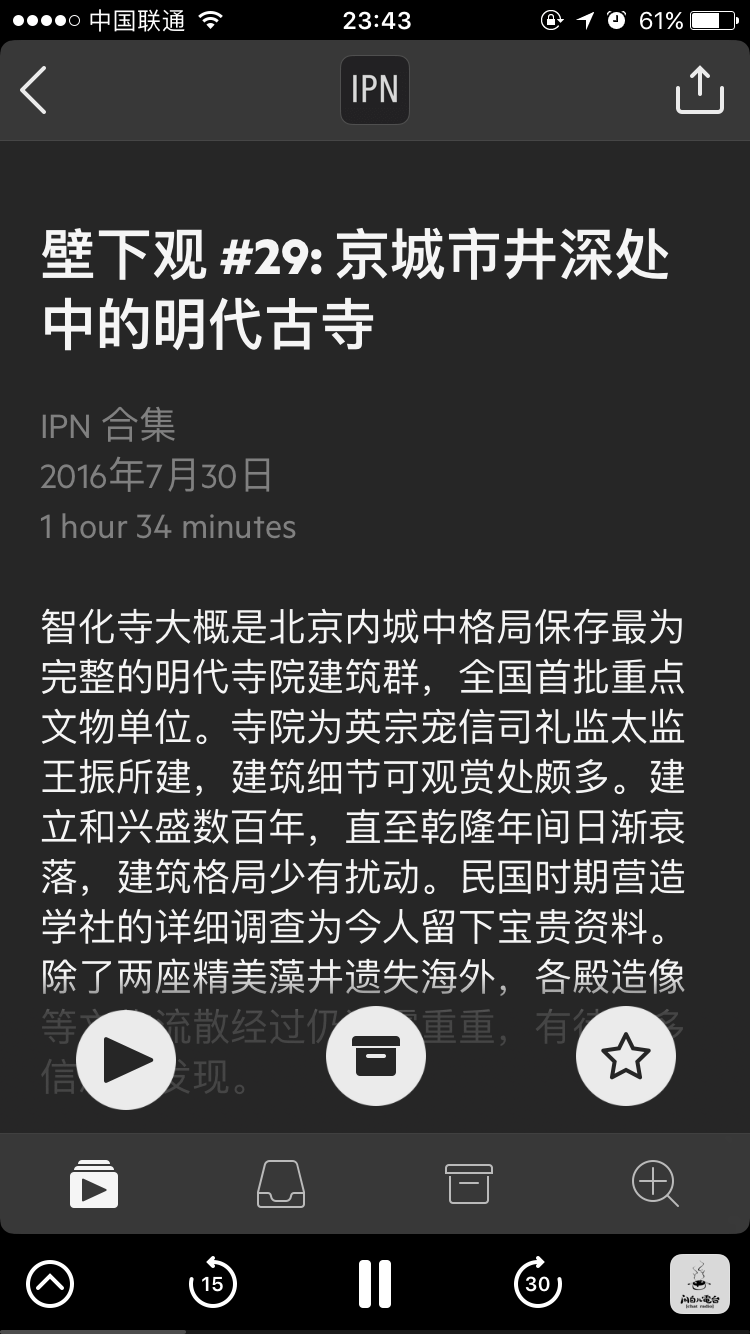750x1334 pixels.
Task: Share this episode
Action: (699, 91)
